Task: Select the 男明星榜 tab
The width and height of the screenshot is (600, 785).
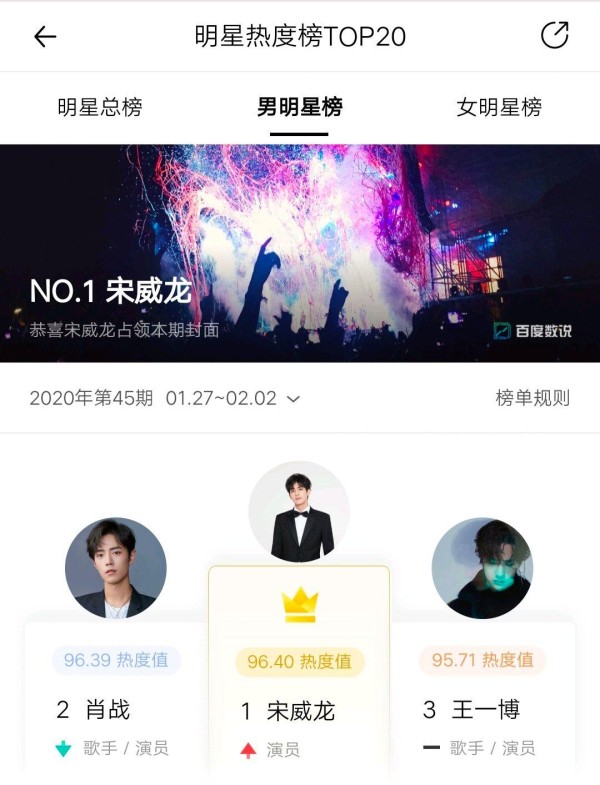Action: tap(299, 108)
